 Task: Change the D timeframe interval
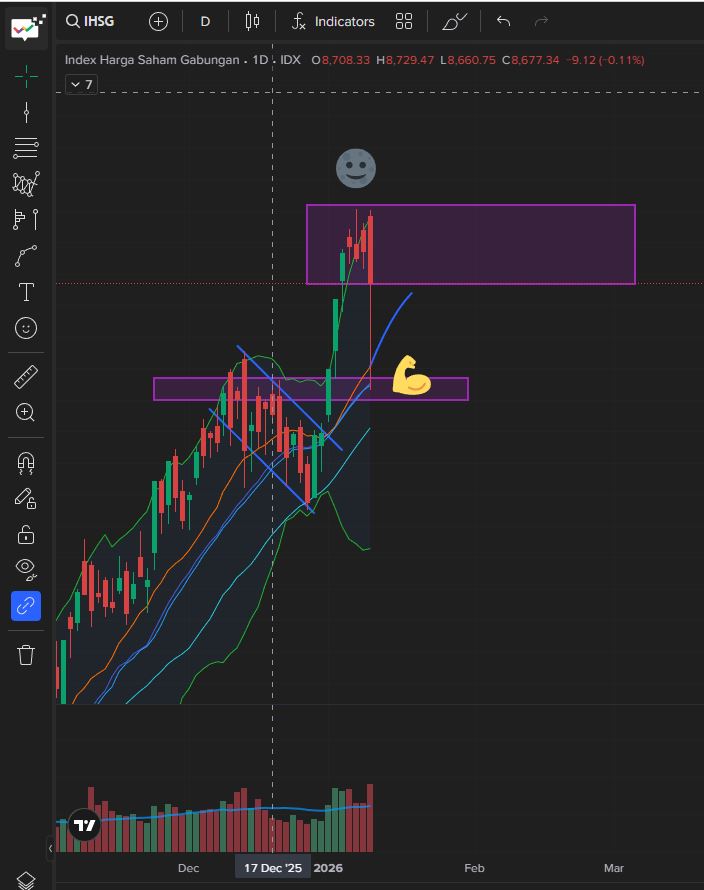pyautogui.click(x=205, y=21)
